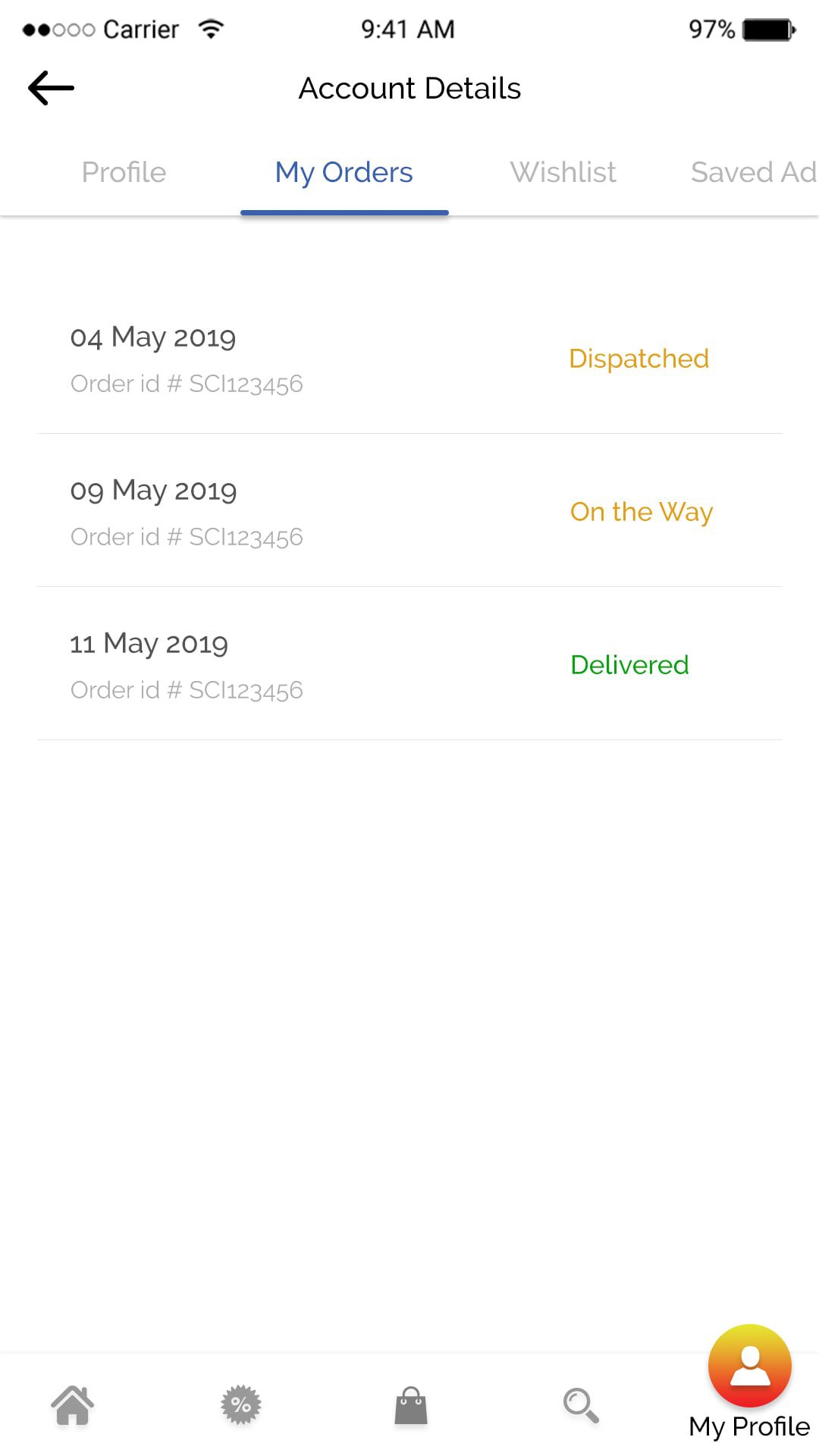The image size is (819, 1456).
Task: Open the Delivered order from 11 May 2019
Action: click(x=409, y=664)
